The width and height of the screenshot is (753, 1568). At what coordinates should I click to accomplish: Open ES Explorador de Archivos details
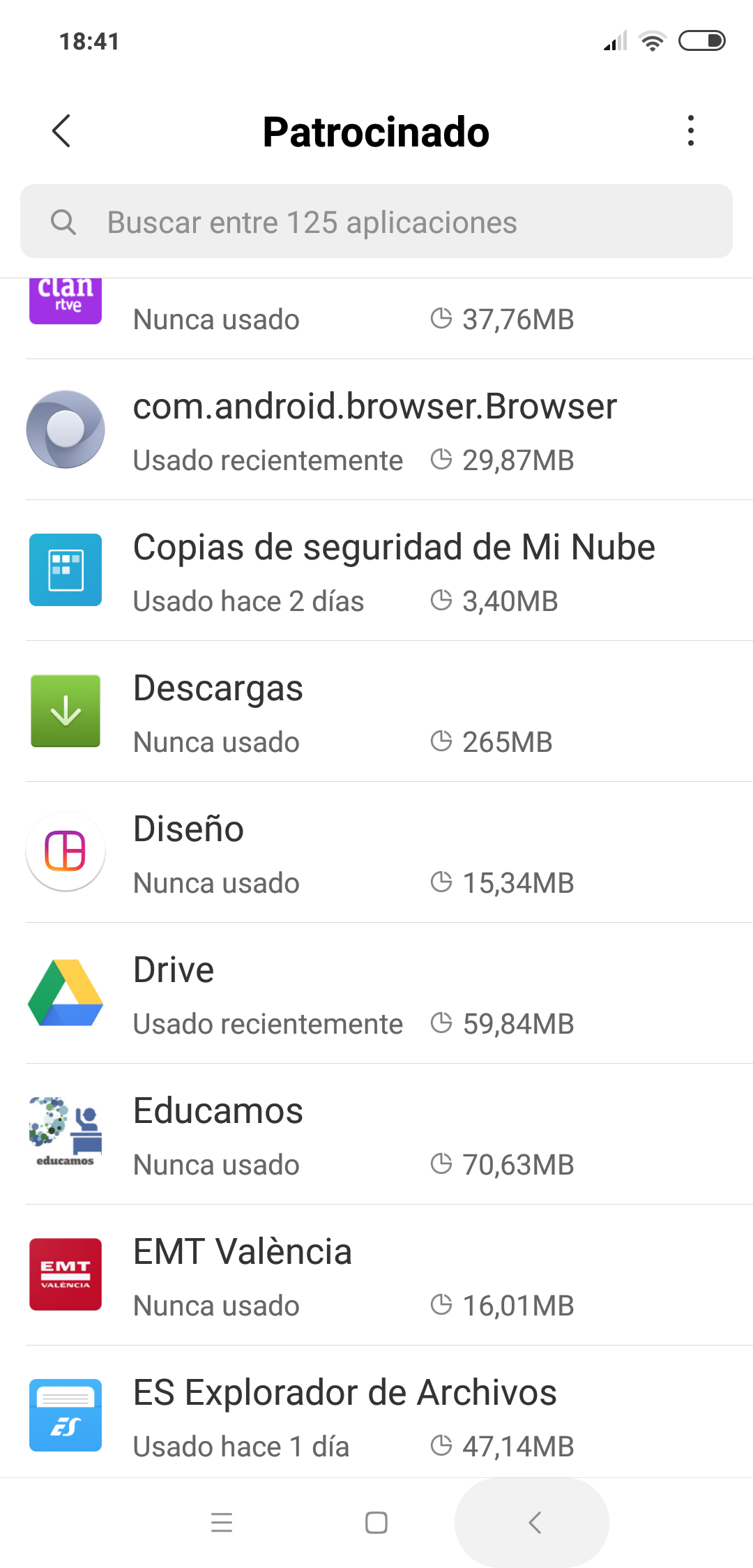(x=376, y=1413)
